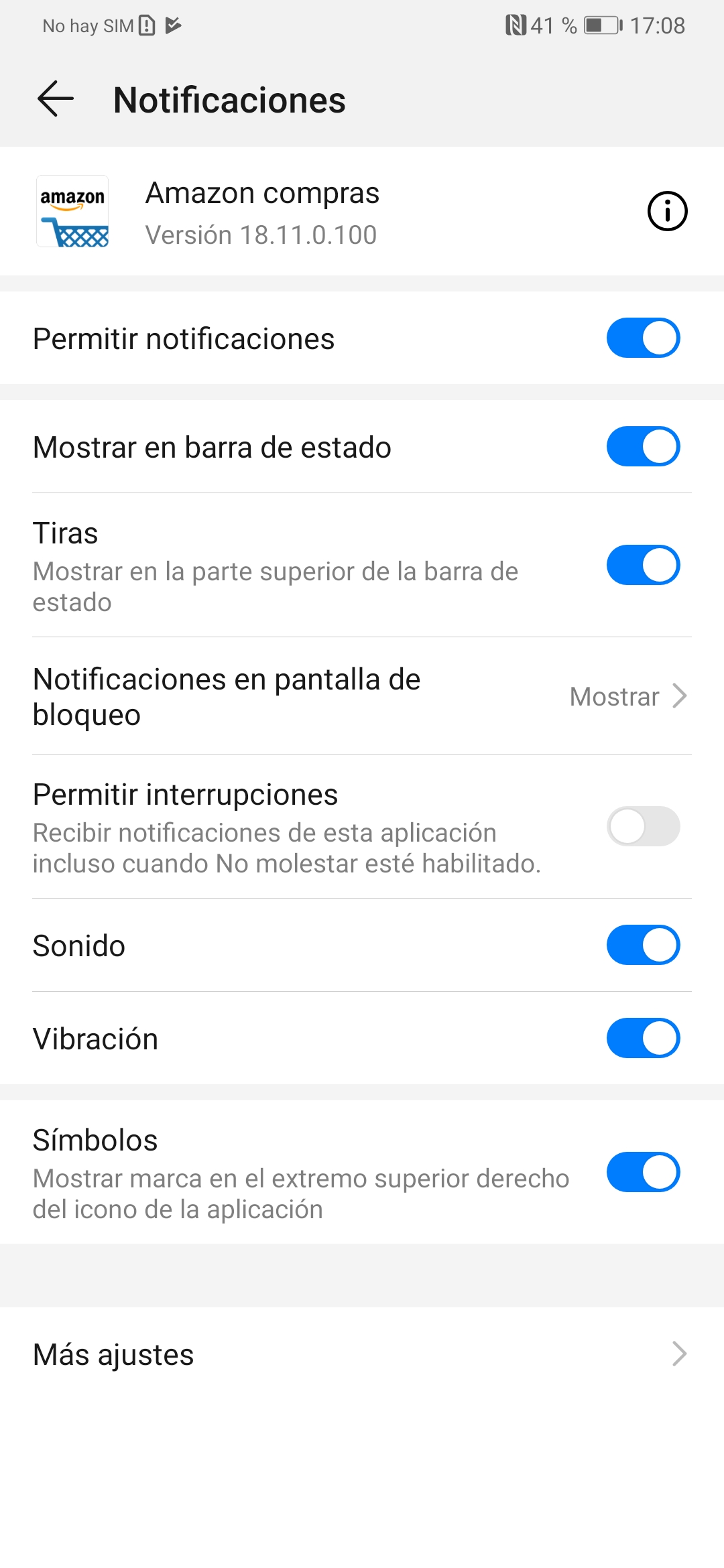Enable Permitir interrupciones switch
Screen dimensions: 724x1568
click(644, 826)
